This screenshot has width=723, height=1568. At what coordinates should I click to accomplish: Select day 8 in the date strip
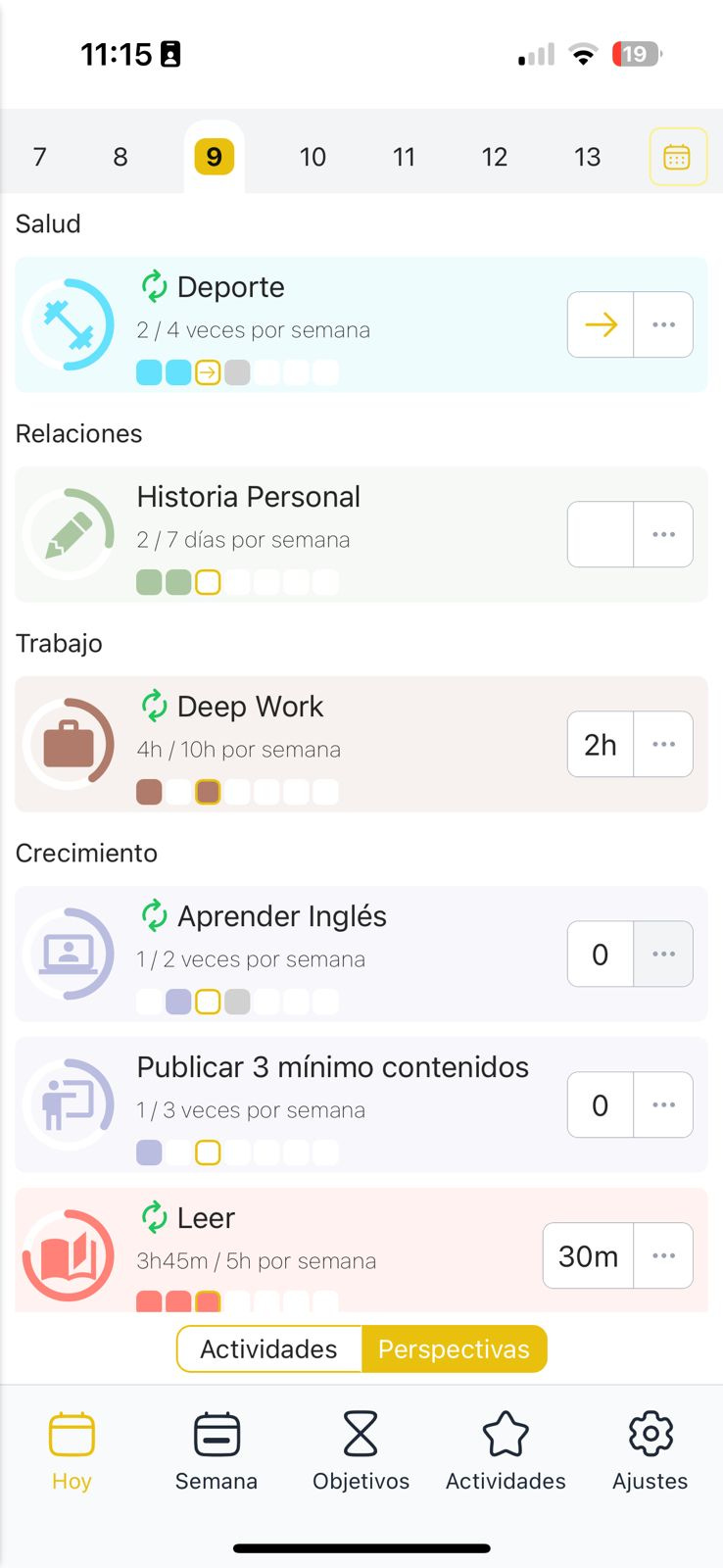[120, 157]
